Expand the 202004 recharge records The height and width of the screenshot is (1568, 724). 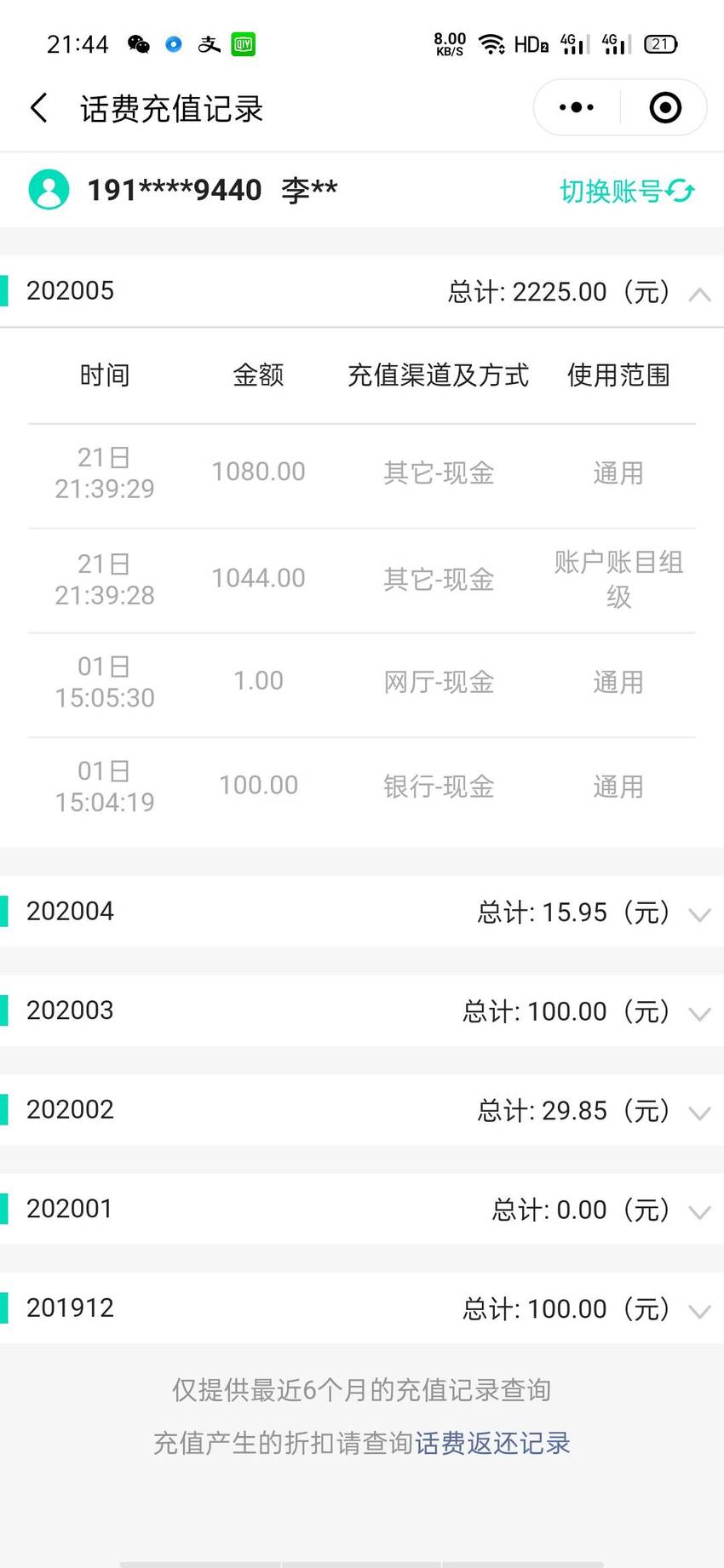coord(362,912)
